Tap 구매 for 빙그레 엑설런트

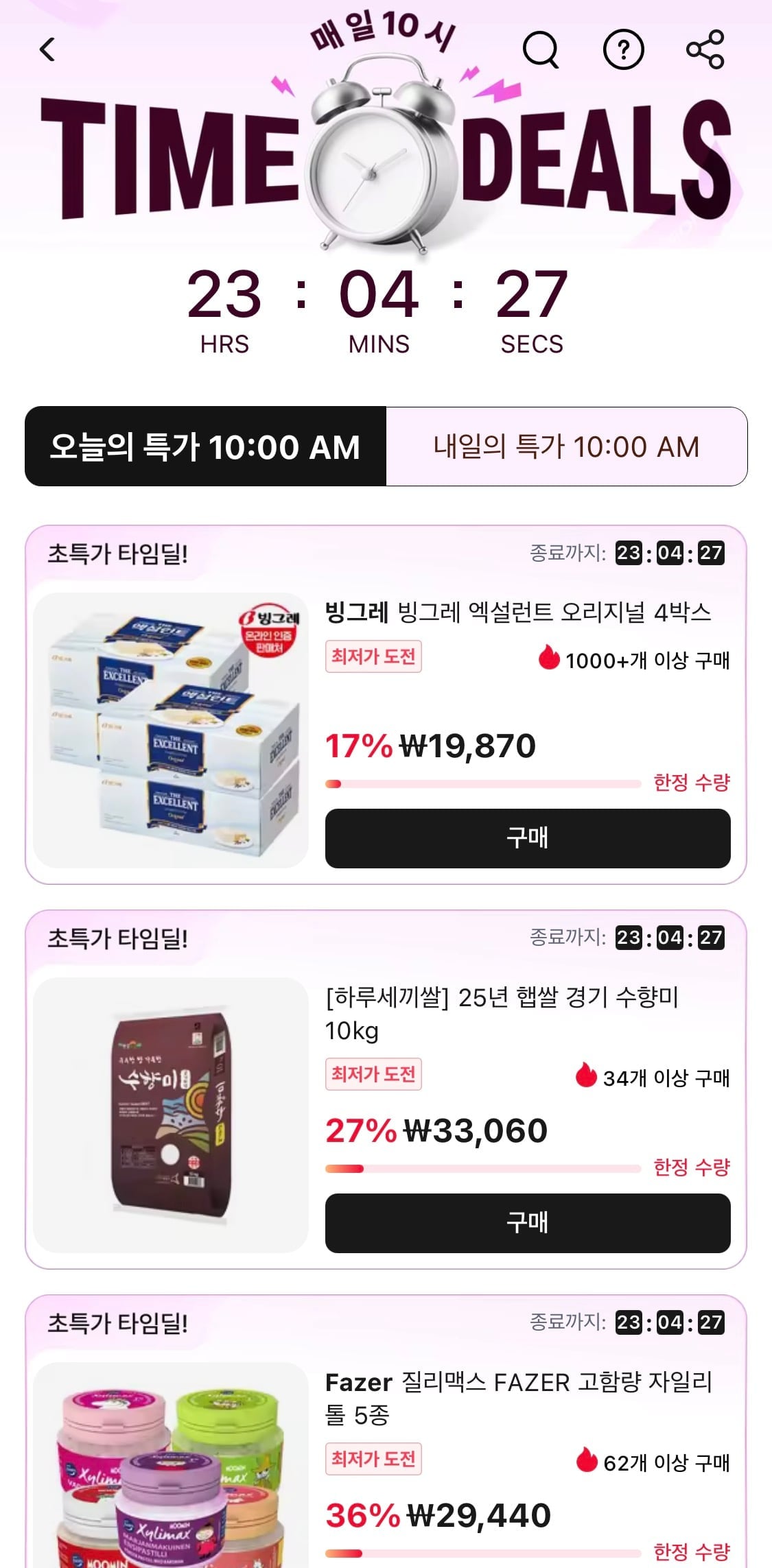(527, 838)
